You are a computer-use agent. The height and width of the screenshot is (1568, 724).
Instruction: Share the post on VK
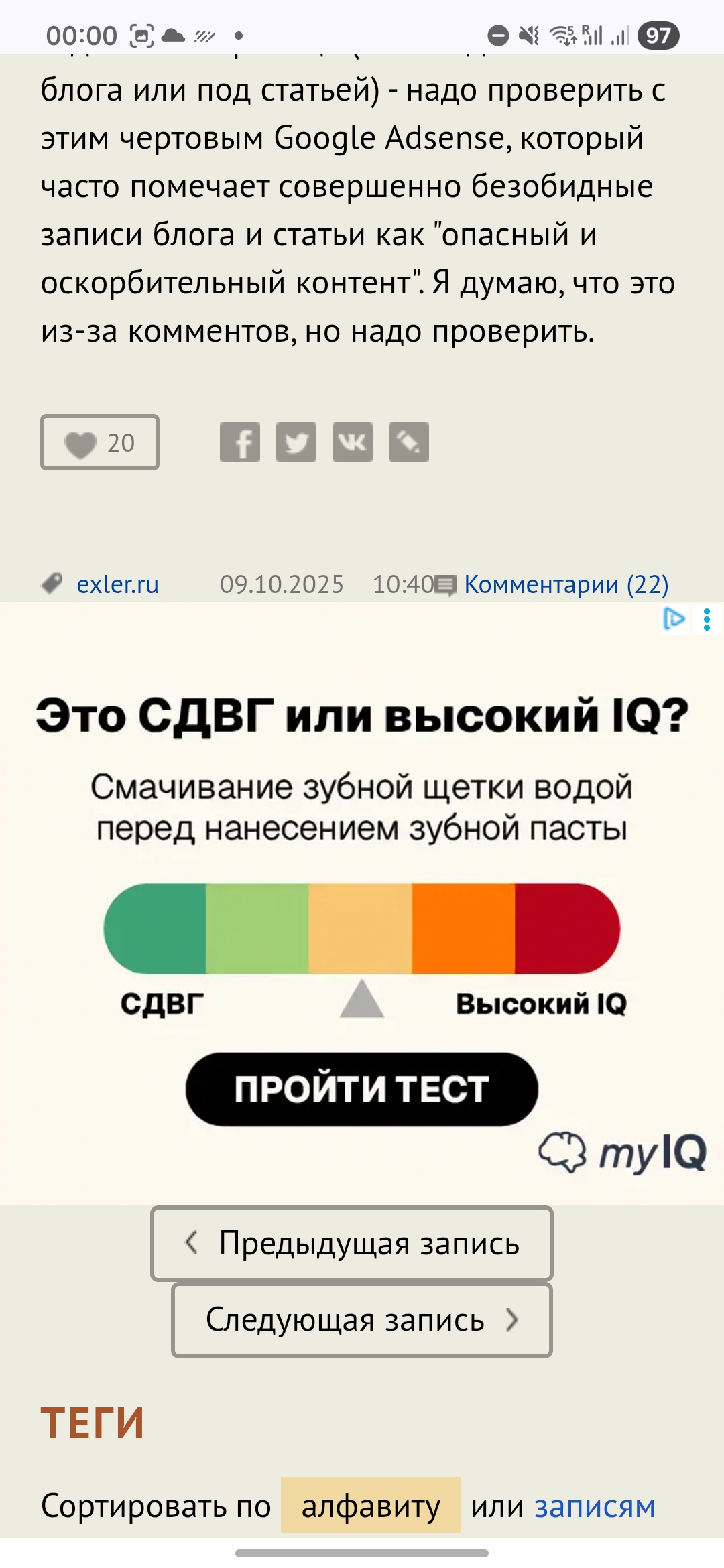point(353,442)
